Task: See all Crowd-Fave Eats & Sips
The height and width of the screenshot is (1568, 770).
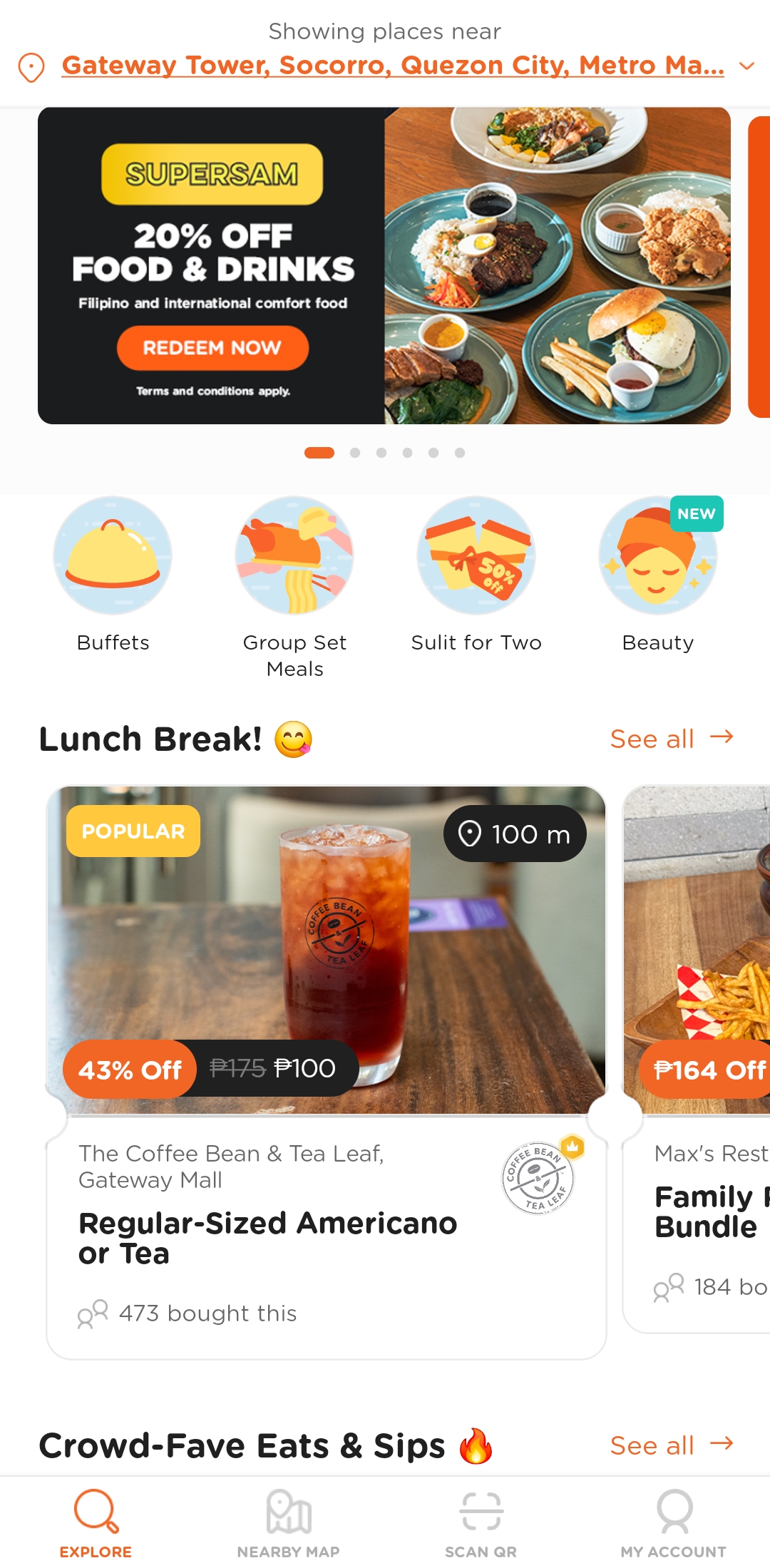Action: tap(671, 1445)
